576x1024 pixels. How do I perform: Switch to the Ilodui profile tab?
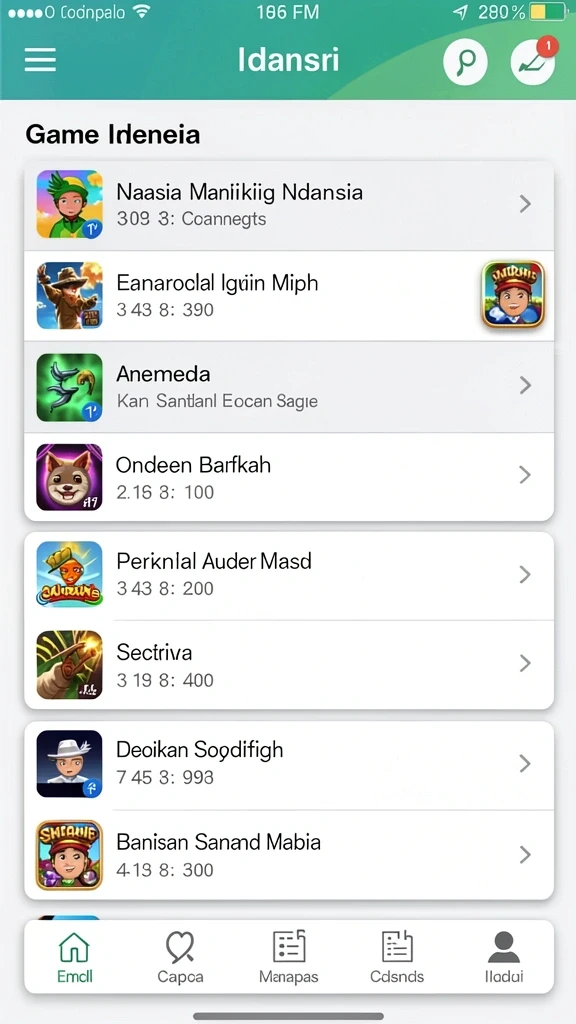point(504,957)
